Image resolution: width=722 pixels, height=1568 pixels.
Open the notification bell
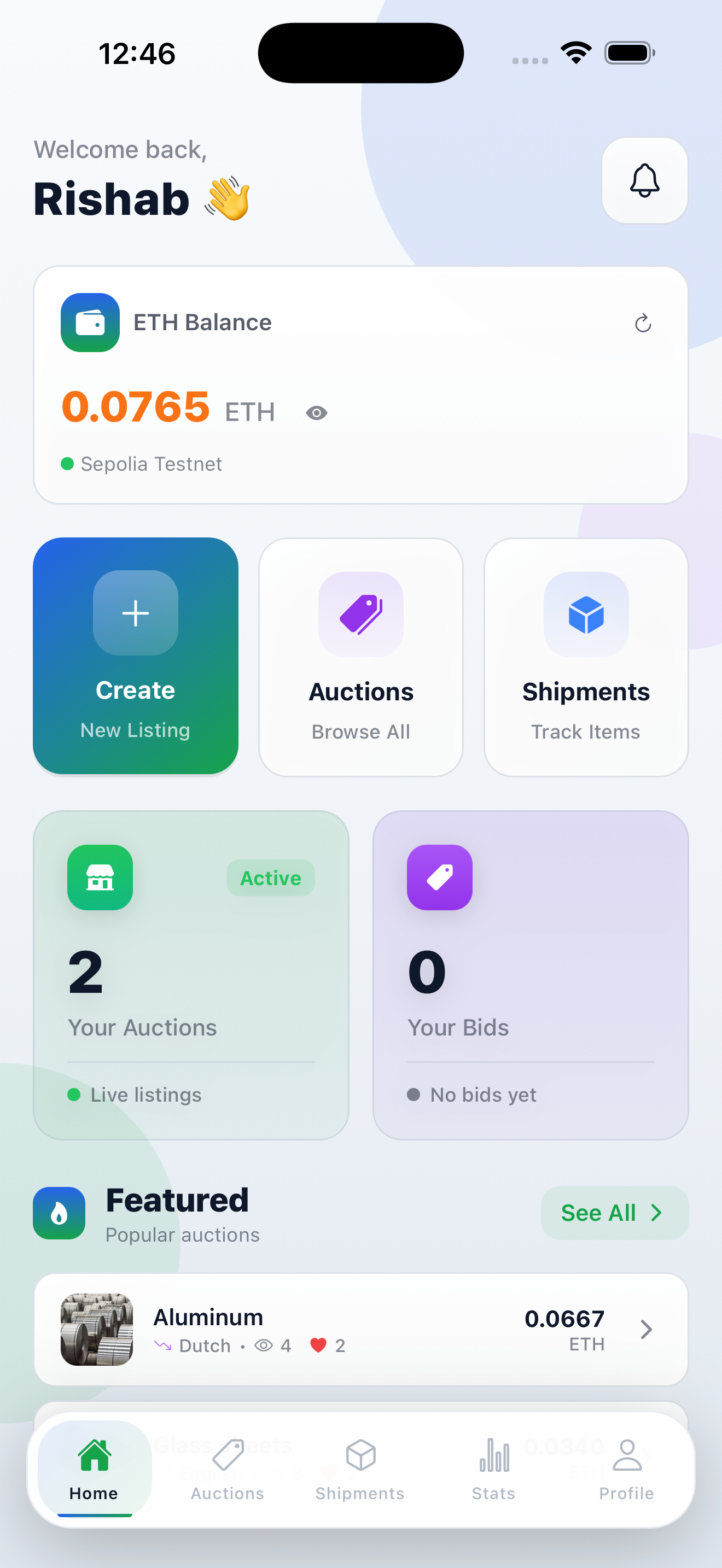click(x=644, y=180)
